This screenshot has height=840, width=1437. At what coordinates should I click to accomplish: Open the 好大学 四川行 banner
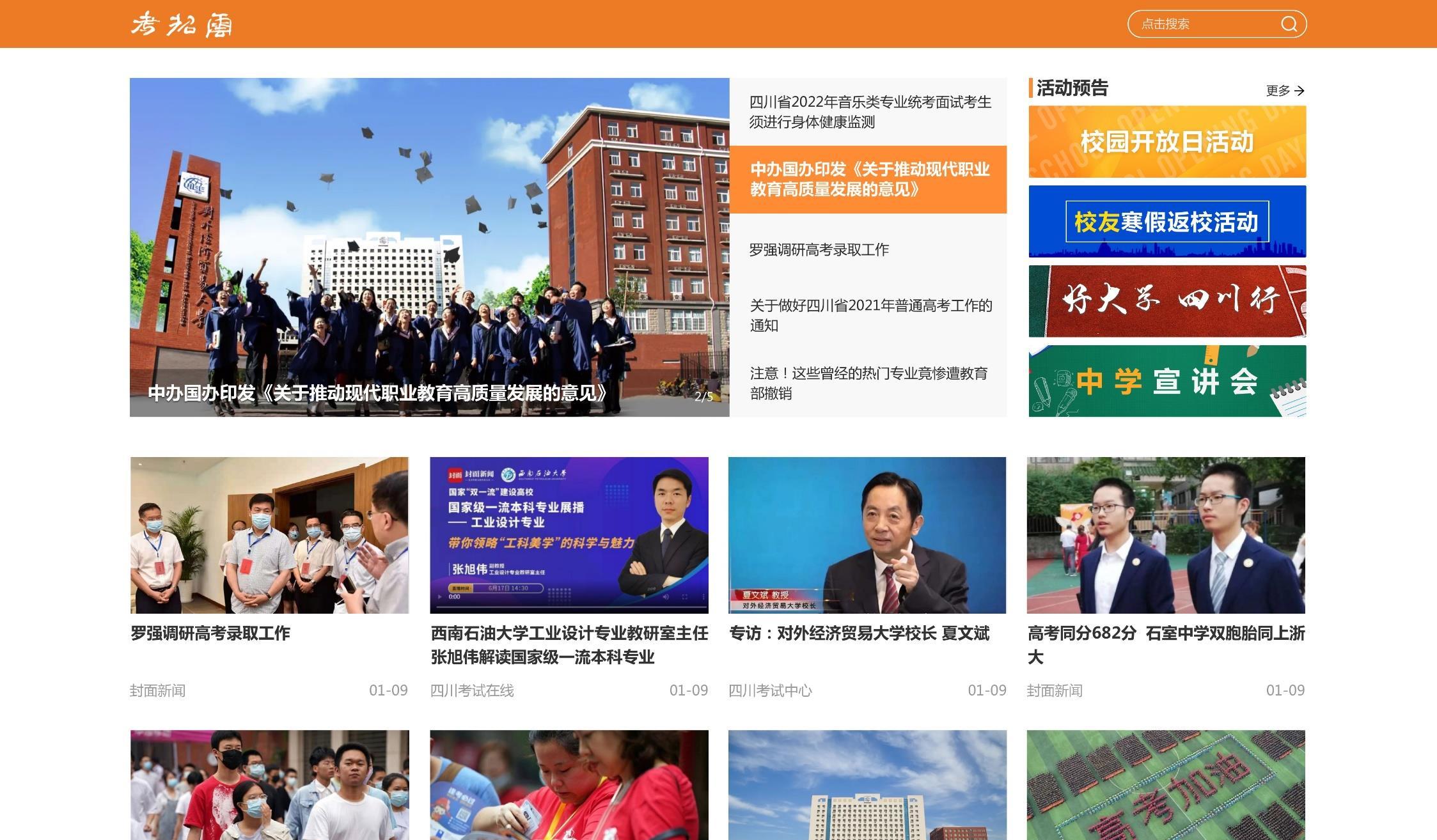click(1166, 301)
